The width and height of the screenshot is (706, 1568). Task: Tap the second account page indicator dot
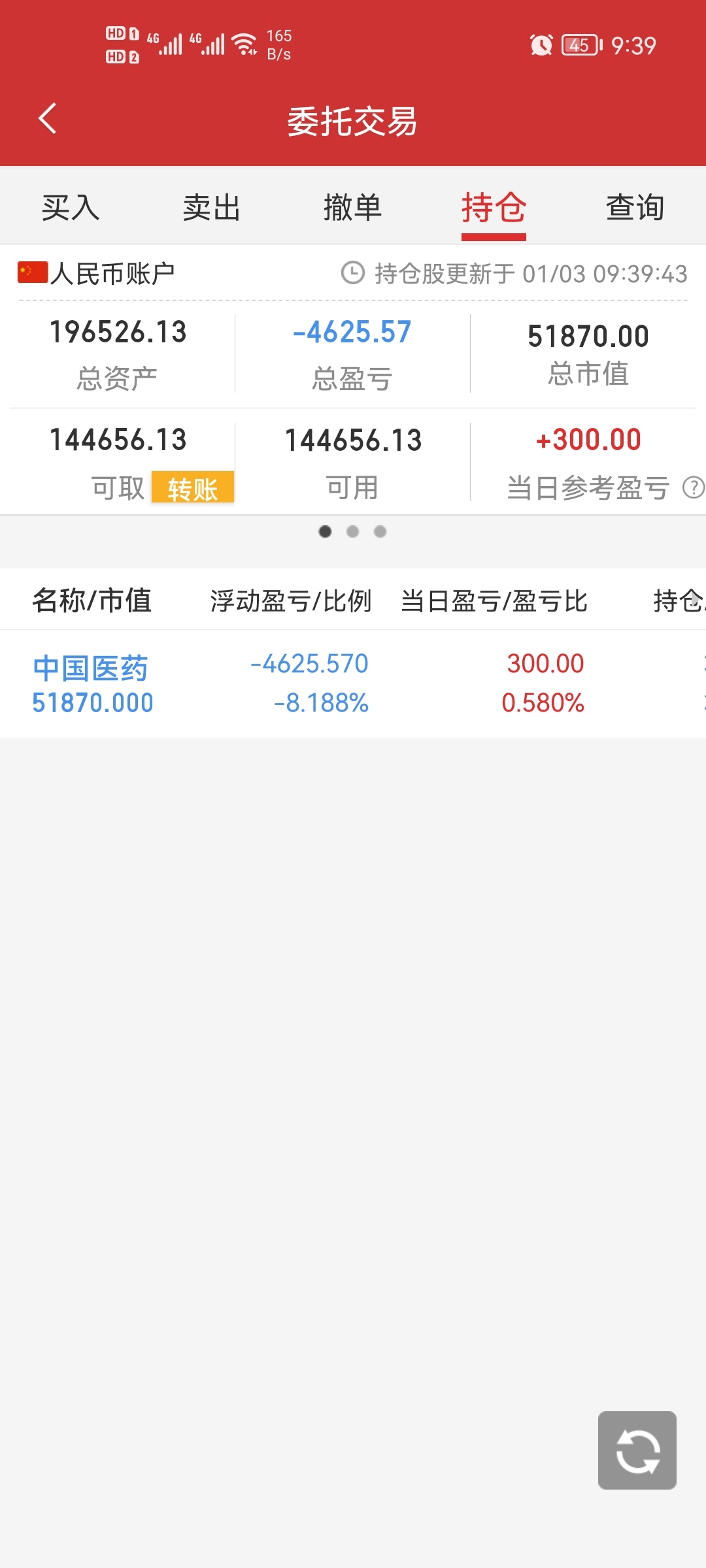352,532
